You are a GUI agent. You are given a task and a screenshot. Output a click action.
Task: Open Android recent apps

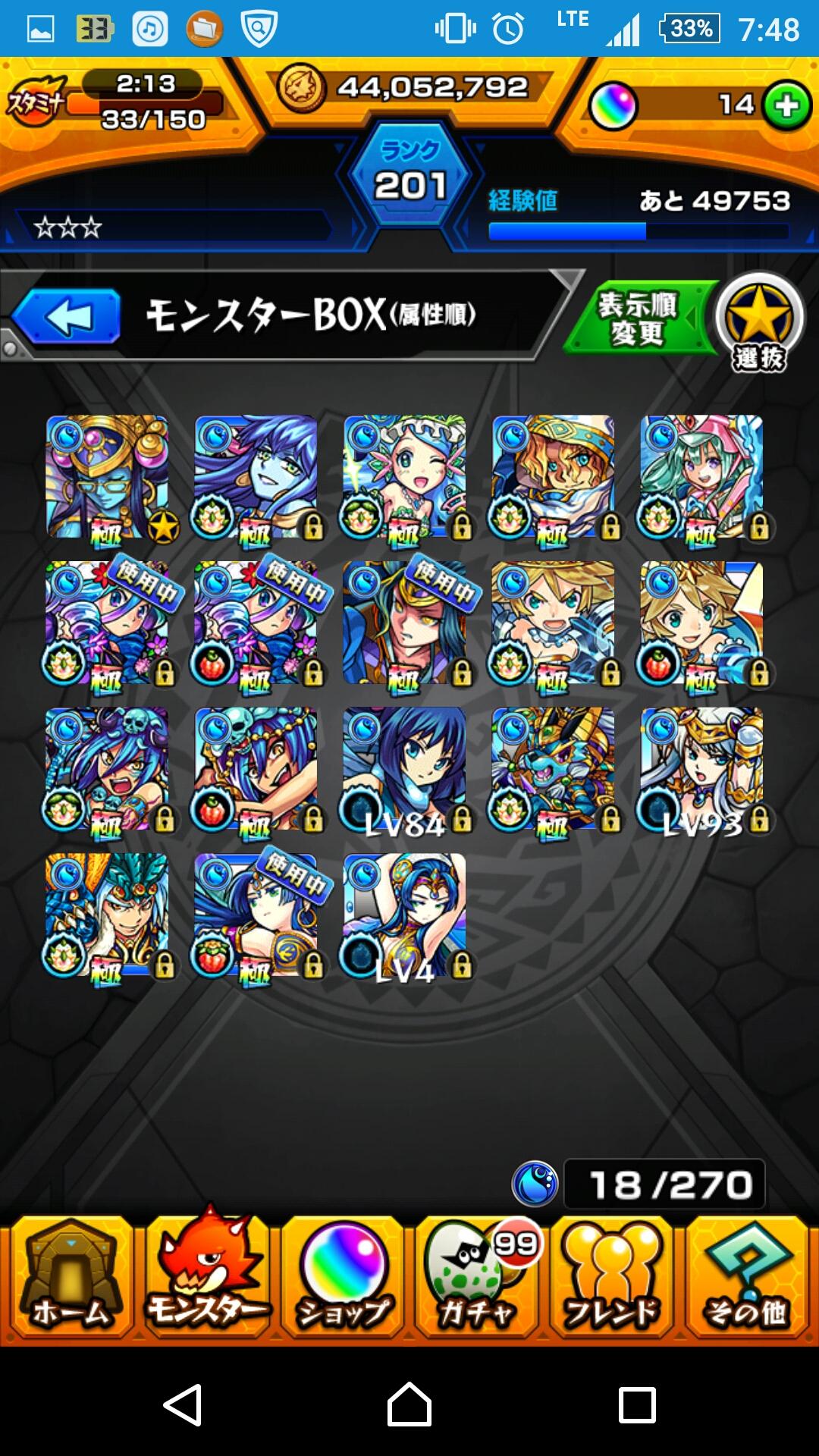click(x=637, y=1404)
